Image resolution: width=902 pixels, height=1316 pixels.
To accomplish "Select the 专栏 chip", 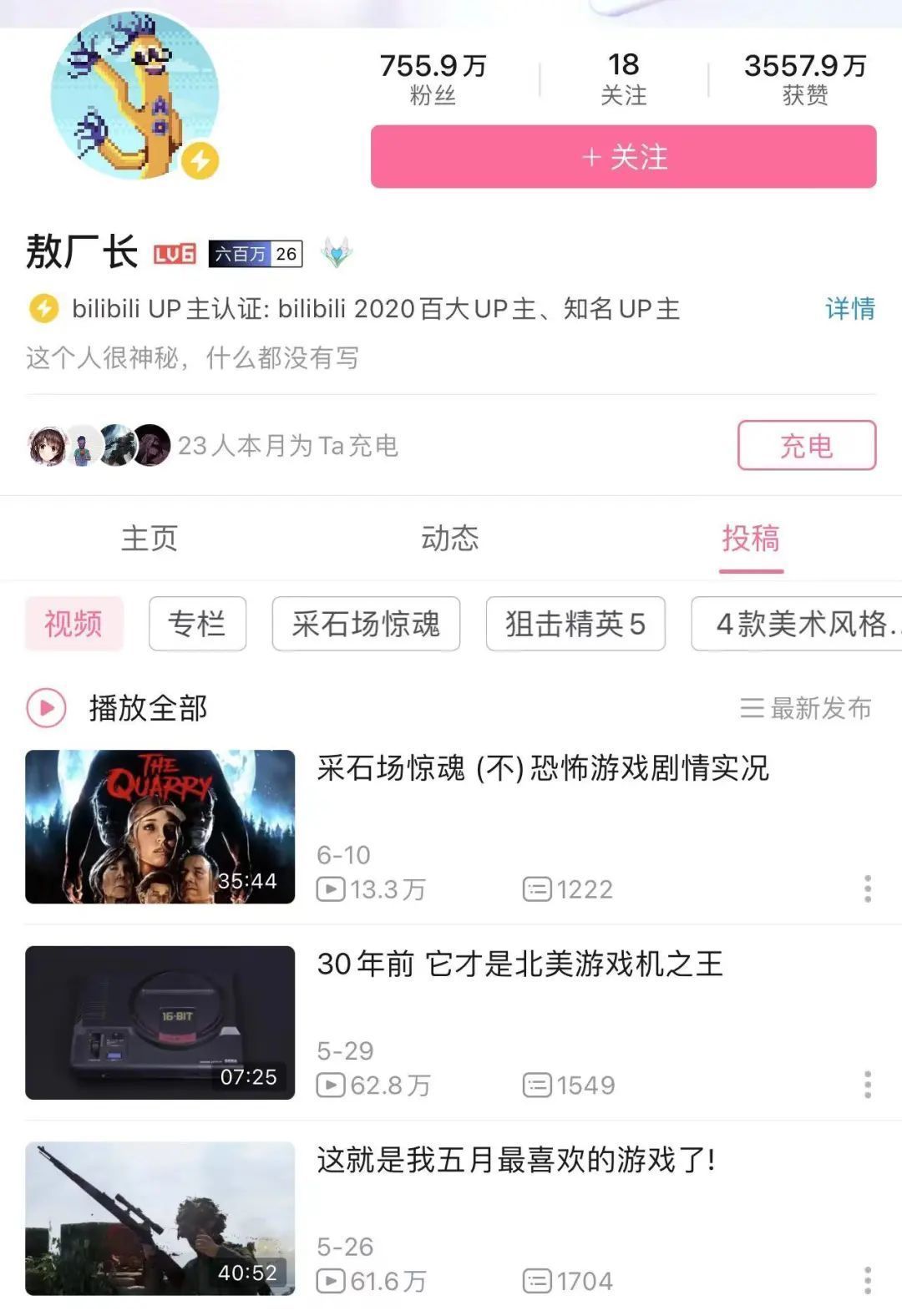I will [197, 624].
